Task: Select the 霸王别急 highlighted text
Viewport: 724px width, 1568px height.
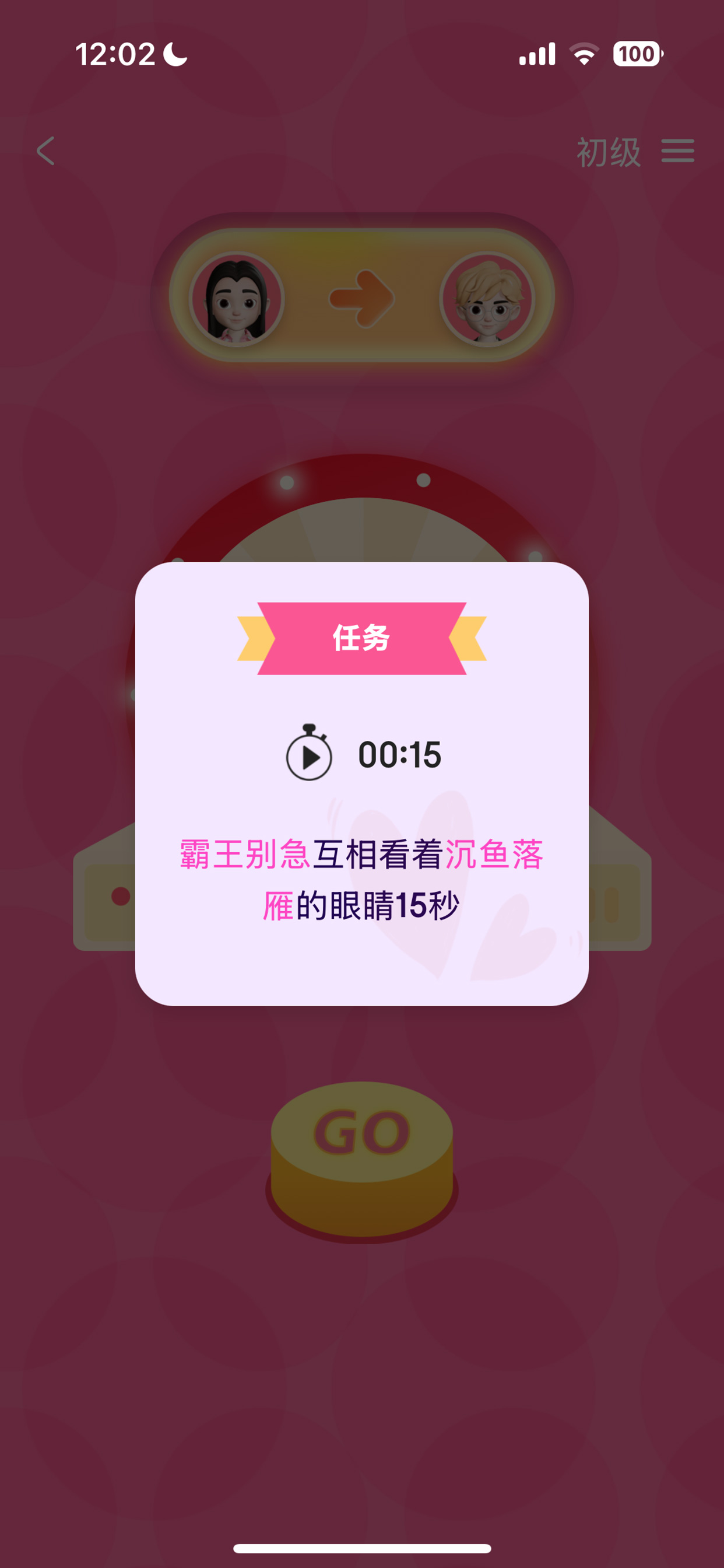Action: pos(243,855)
